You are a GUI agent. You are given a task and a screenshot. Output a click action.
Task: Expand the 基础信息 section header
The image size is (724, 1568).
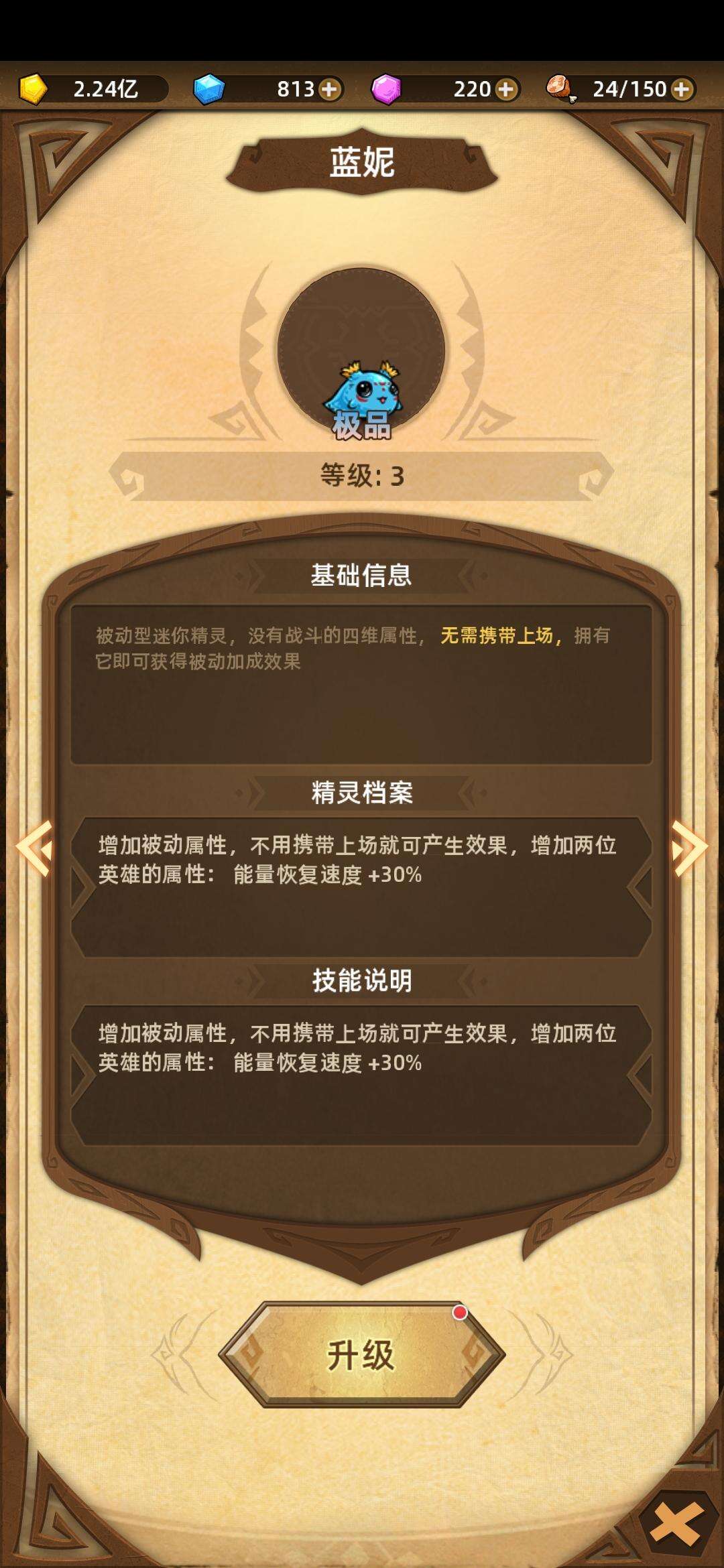click(362, 575)
